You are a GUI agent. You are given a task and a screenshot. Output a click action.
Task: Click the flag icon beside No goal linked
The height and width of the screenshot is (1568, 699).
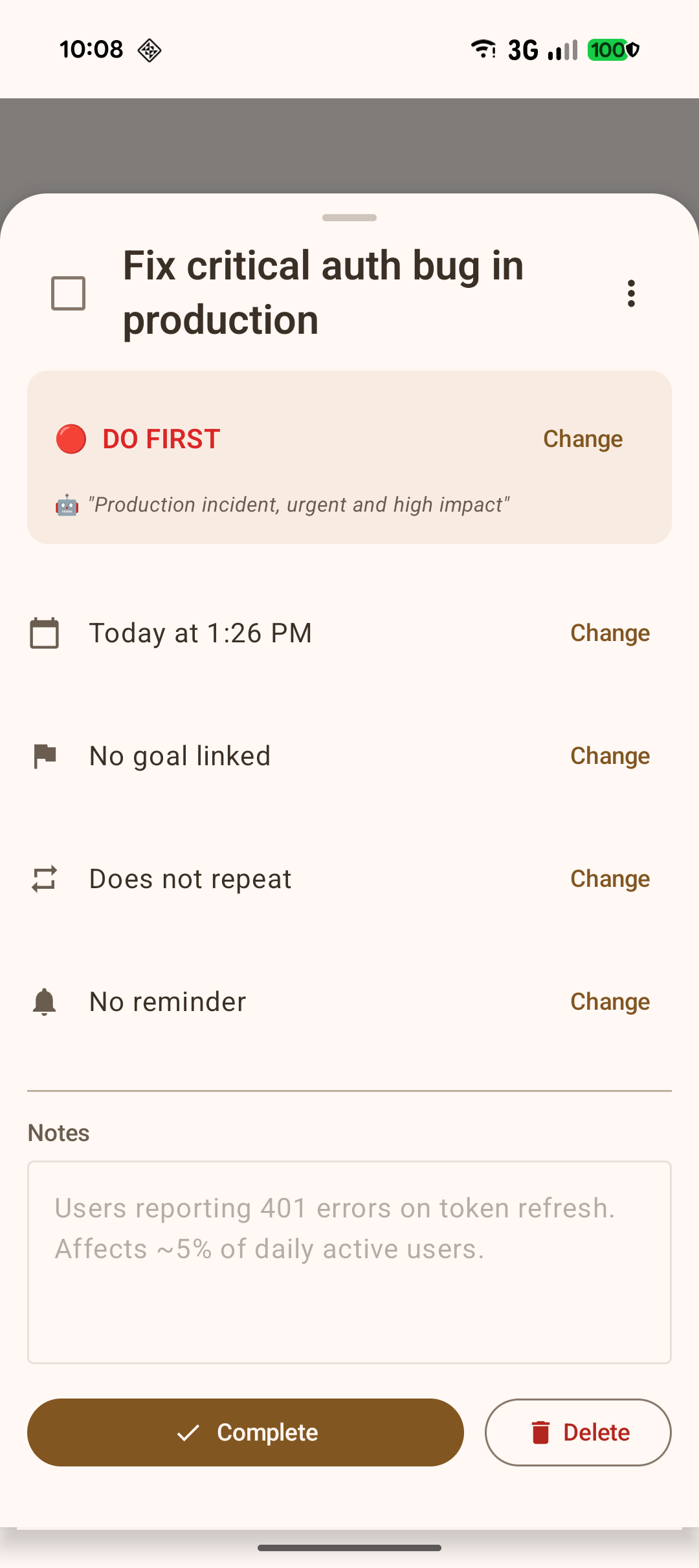tap(43, 755)
